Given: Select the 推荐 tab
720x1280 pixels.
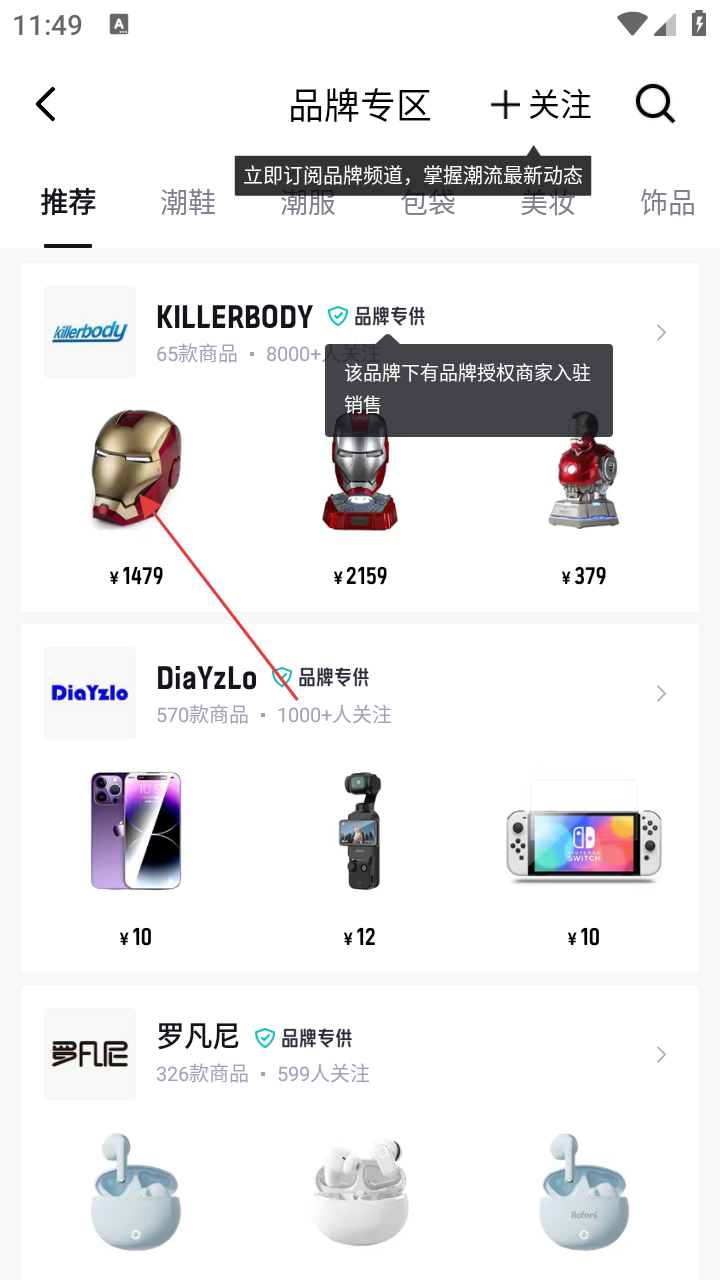Looking at the screenshot, I should [68, 203].
